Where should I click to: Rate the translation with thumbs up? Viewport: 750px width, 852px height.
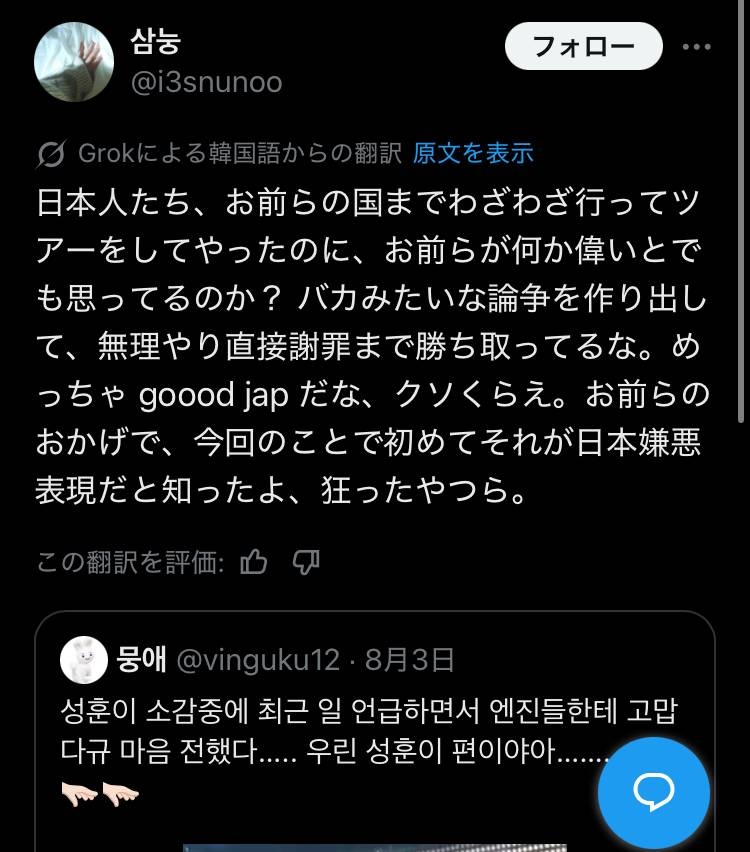[254, 563]
